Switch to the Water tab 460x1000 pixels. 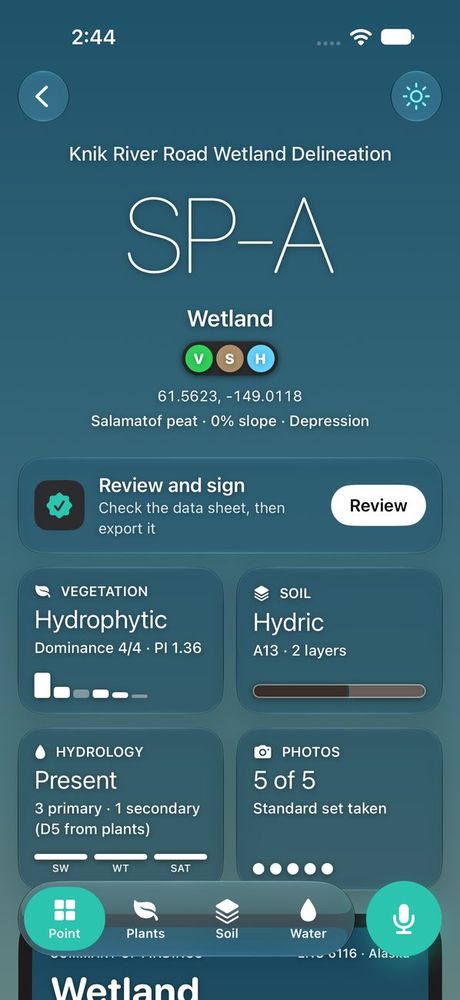pos(308,919)
